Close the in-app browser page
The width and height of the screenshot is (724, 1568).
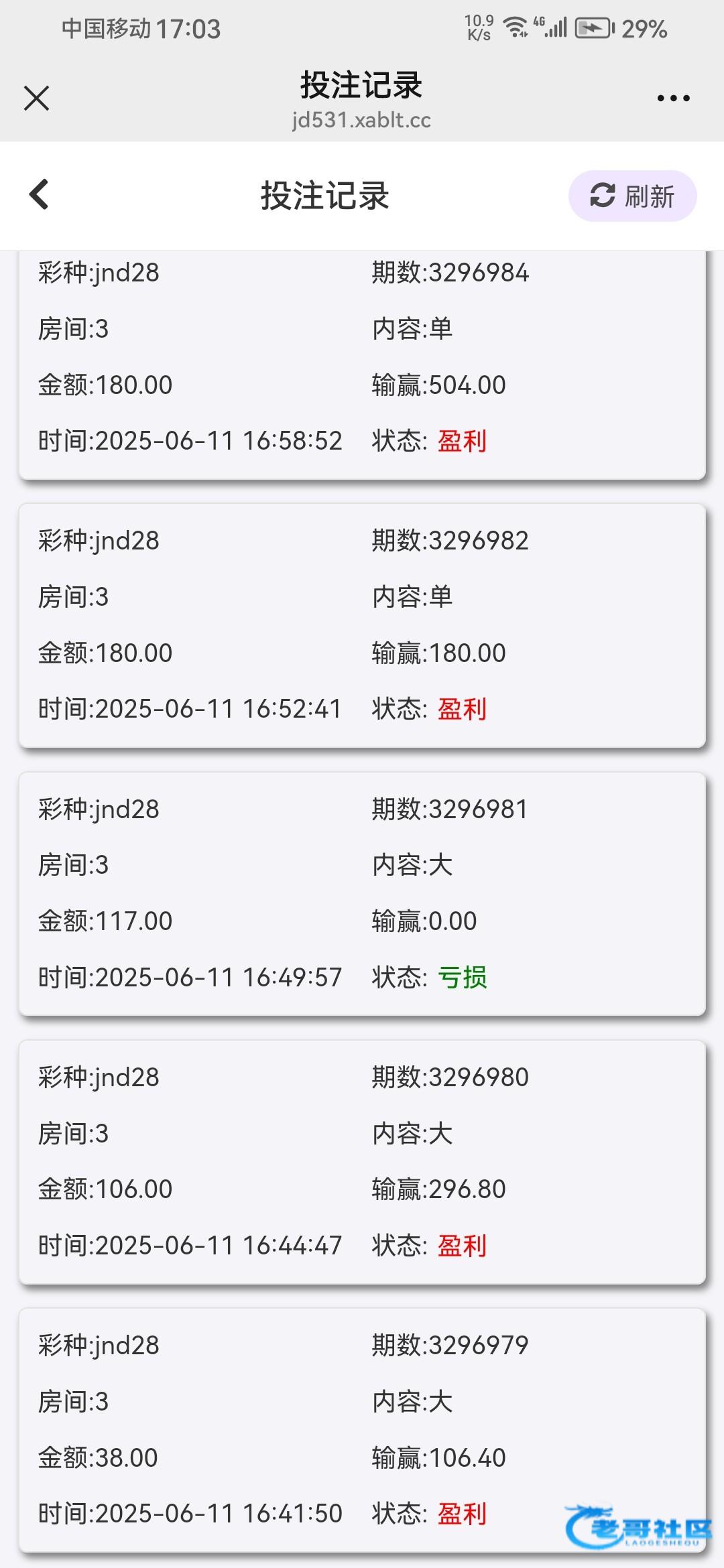37,98
